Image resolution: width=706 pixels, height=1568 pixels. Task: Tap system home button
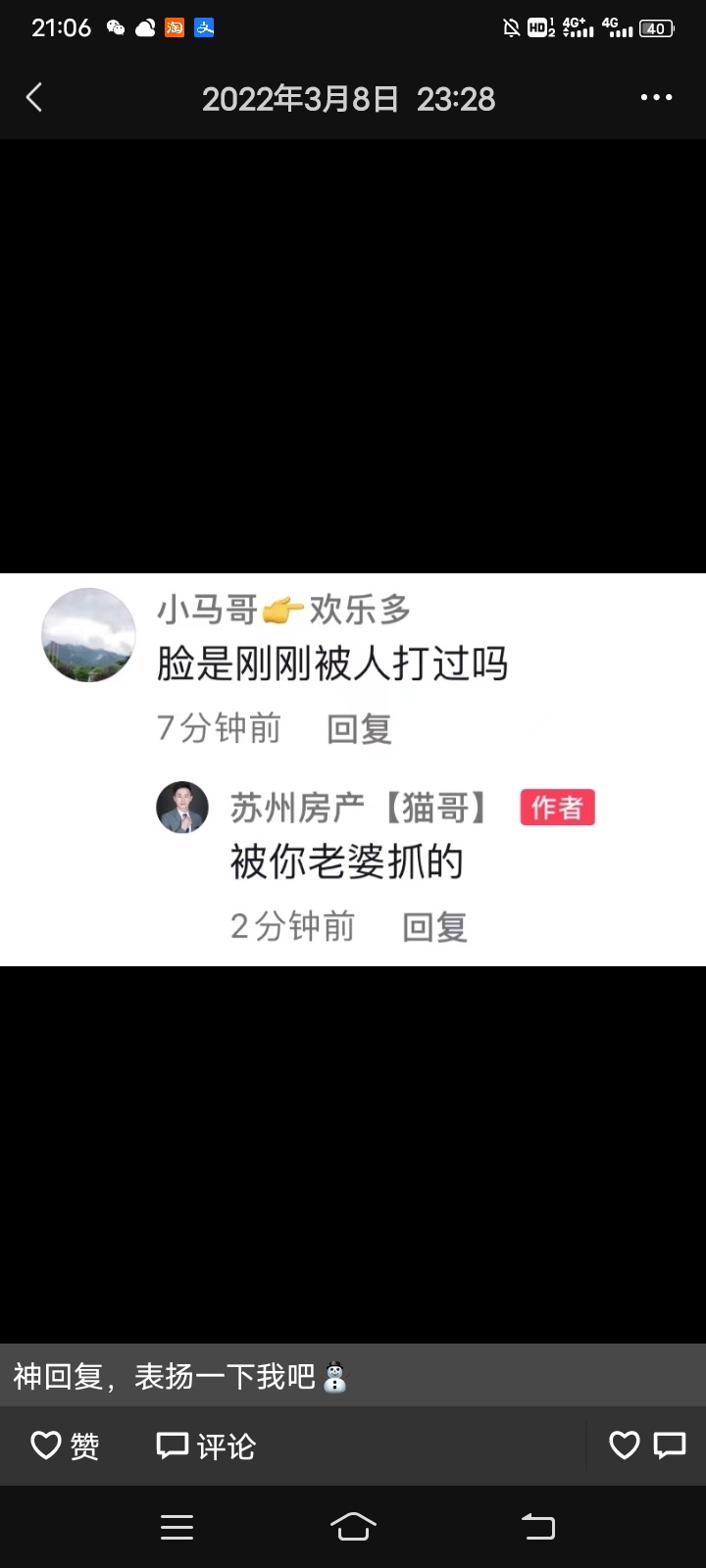(353, 1527)
